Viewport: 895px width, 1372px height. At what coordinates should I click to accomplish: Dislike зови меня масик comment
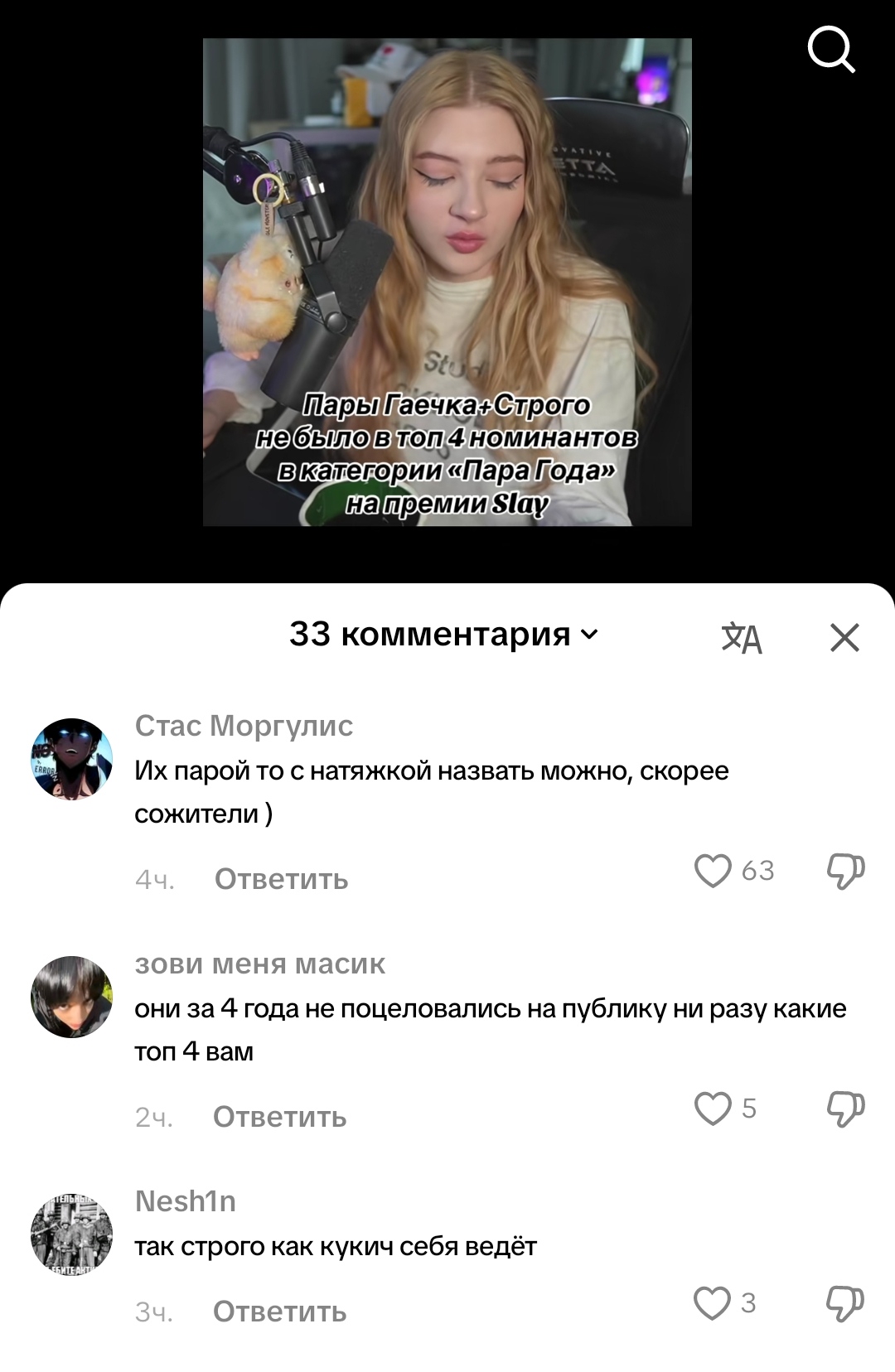coord(845,1109)
